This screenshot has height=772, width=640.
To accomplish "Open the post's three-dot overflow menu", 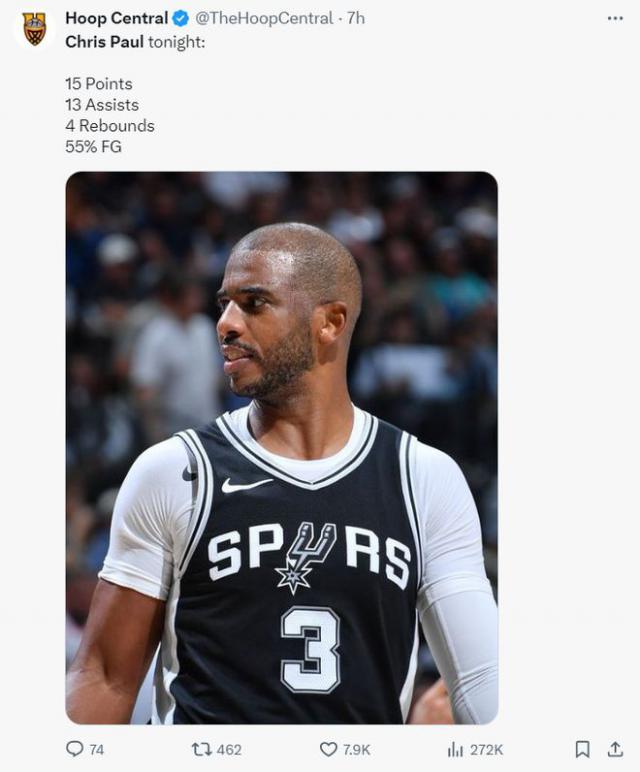I will click(615, 18).
